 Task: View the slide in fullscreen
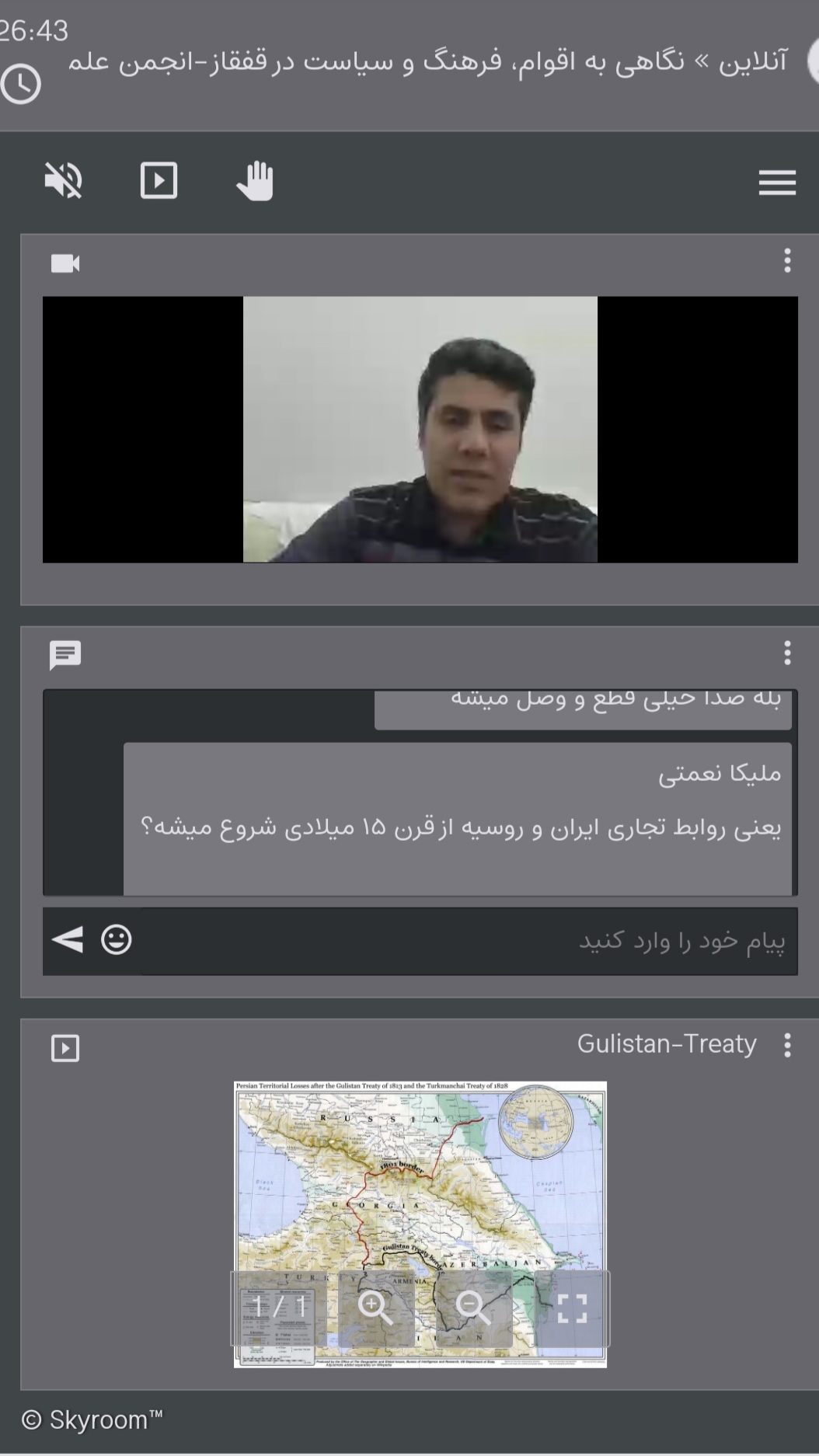(572, 1308)
